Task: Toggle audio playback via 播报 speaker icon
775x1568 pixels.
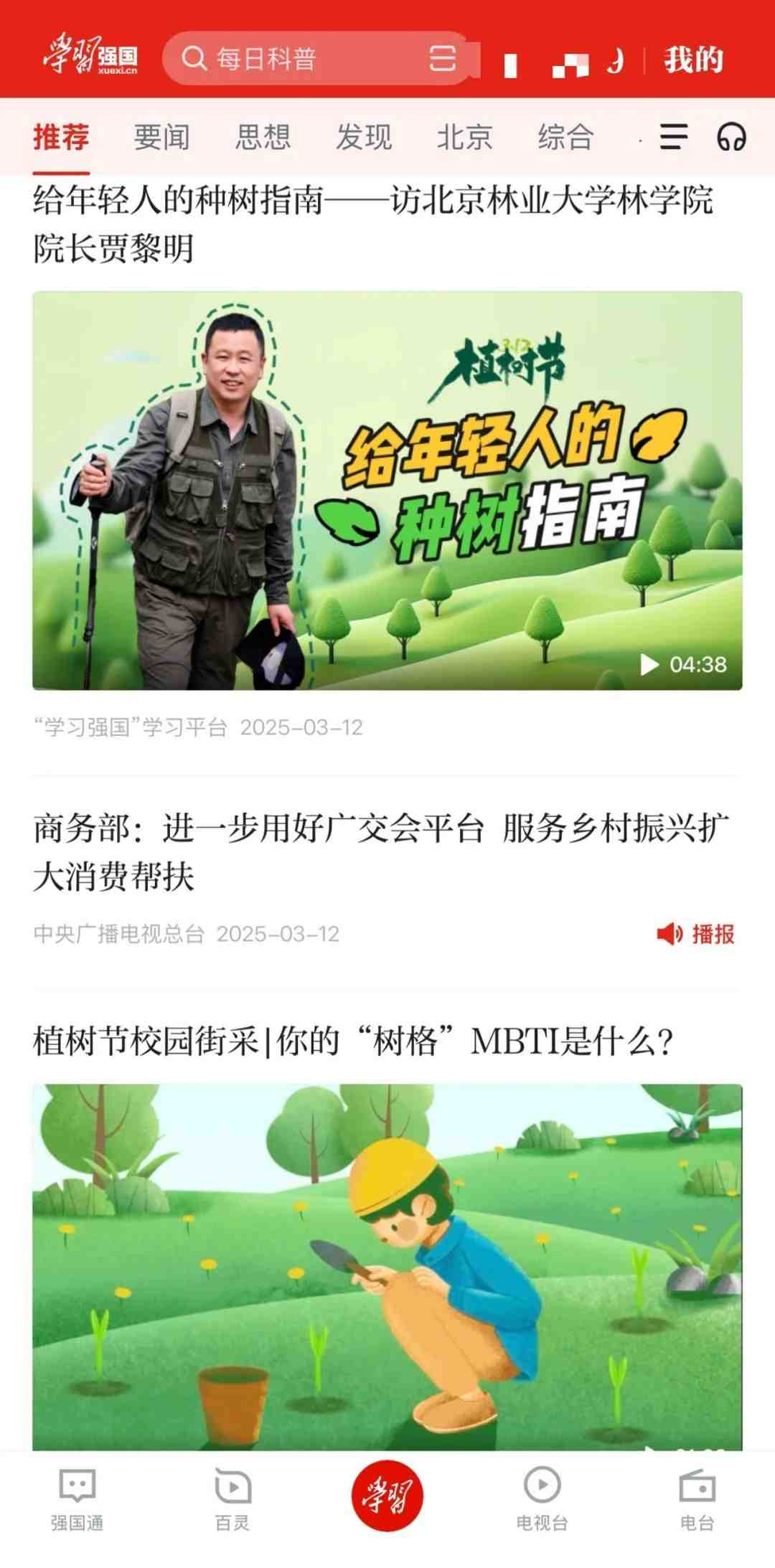Action: pos(670,933)
